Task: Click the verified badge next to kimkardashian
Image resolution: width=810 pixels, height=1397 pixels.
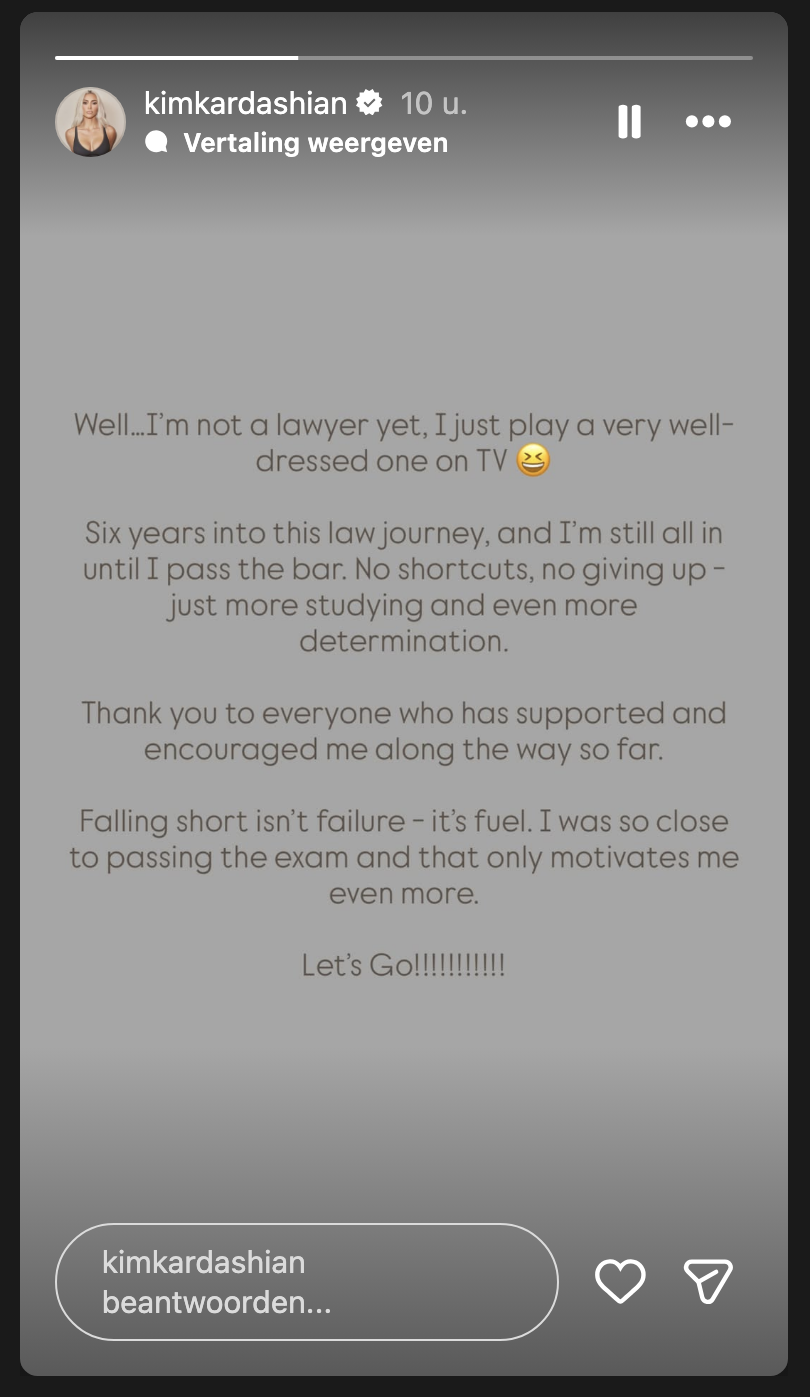Action: pyautogui.click(x=370, y=101)
